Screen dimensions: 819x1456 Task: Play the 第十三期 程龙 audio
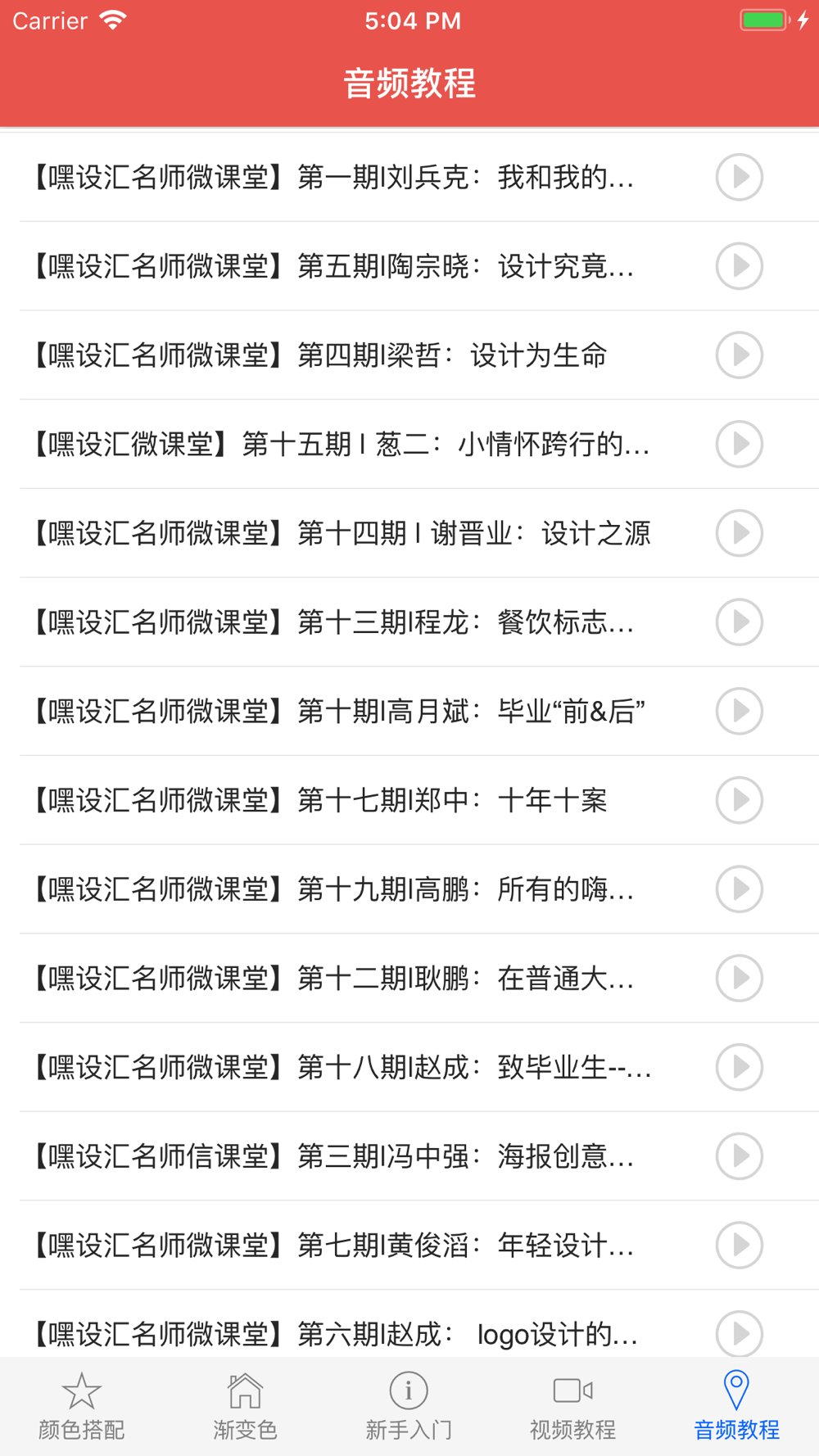(x=739, y=622)
